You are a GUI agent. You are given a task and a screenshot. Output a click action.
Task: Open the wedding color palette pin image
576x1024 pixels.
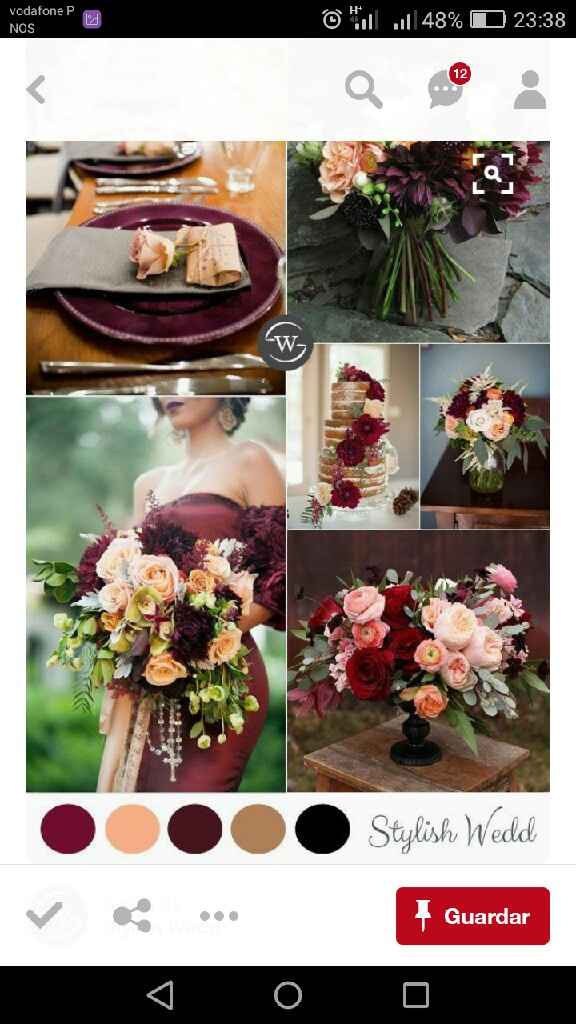pyautogui.click(x=288, y=502)
